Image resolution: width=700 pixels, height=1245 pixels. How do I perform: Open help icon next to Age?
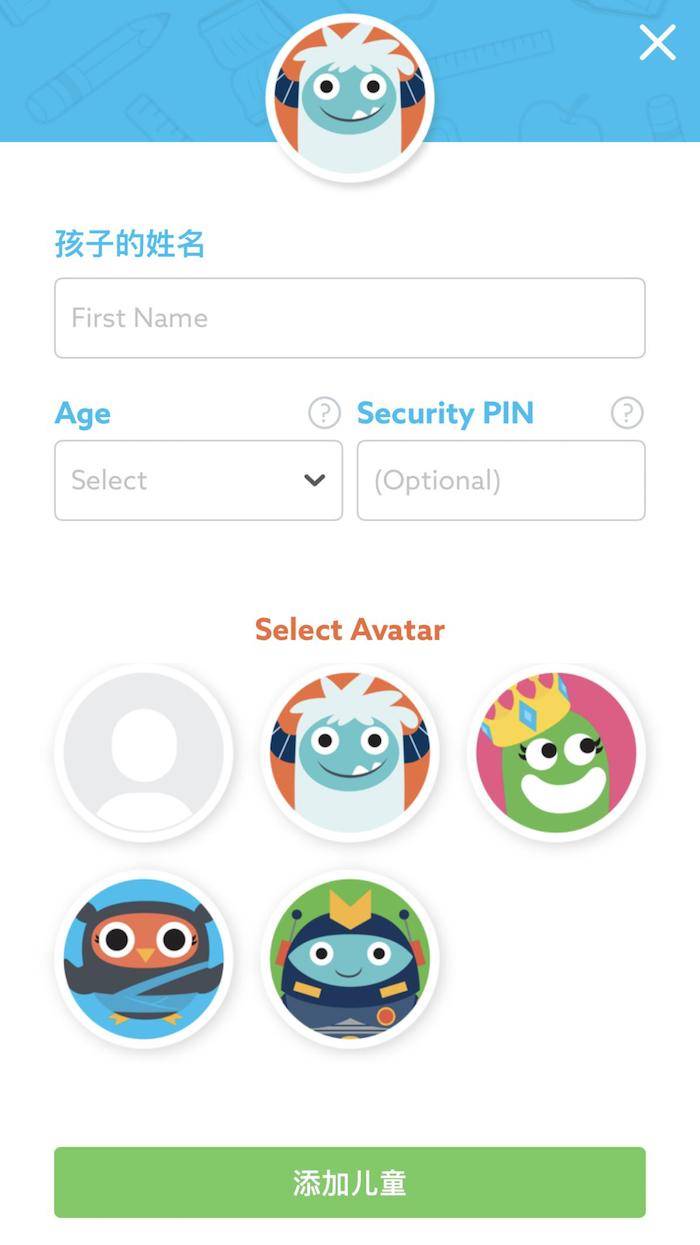324,413
